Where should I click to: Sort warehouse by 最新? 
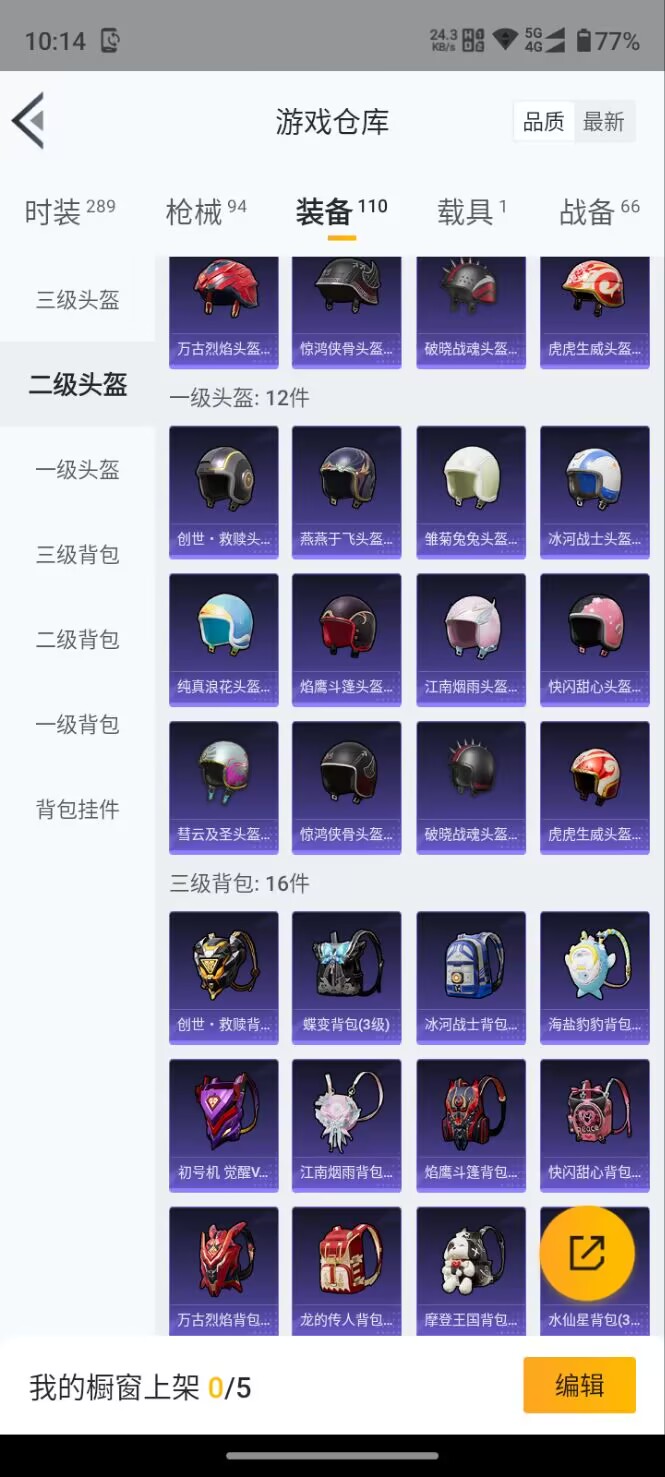pyautogui.click(x=603, y=122)
